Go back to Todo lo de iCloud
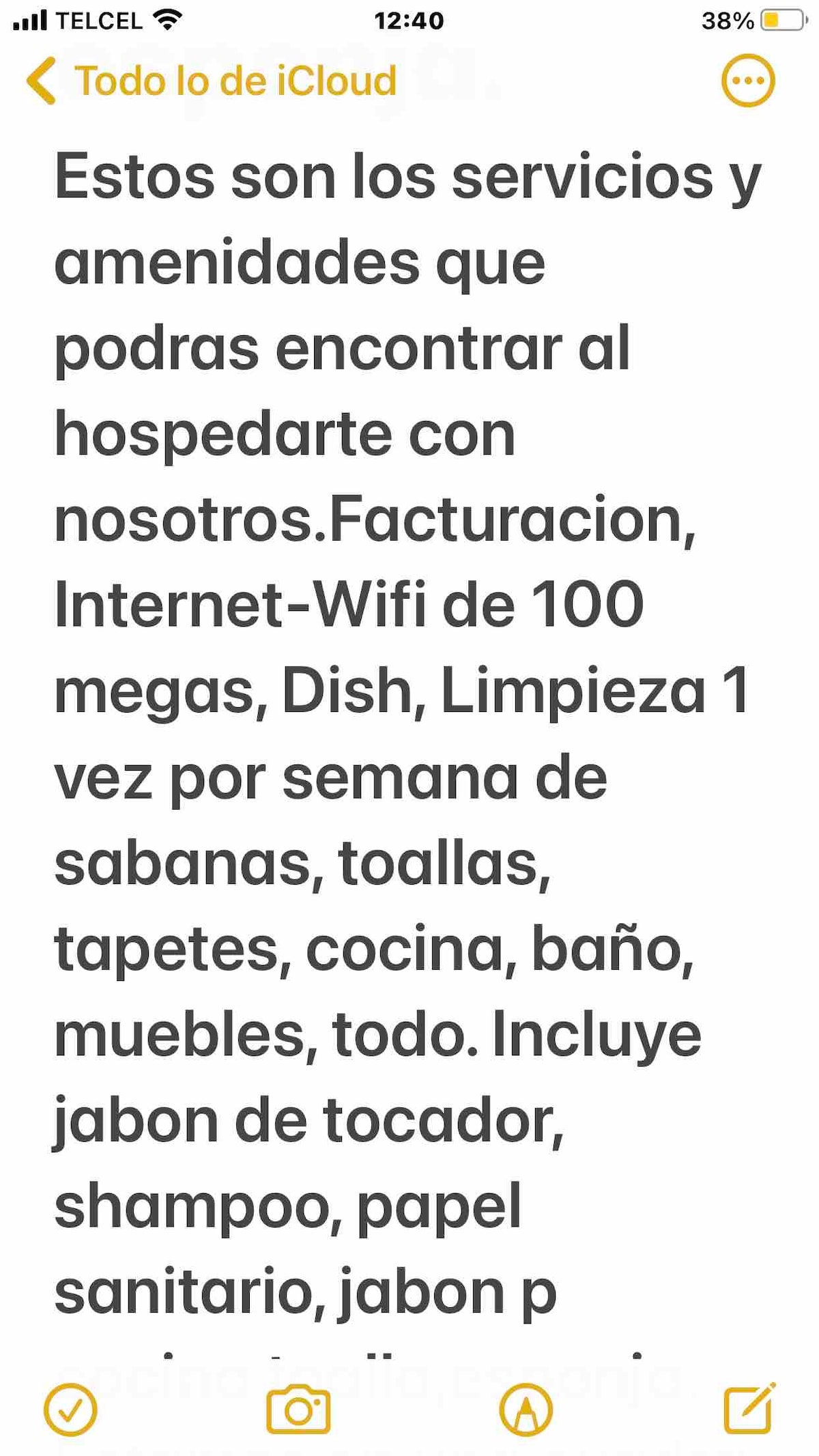The width and height of the screenshot is (819, 1456). point(212,81)
